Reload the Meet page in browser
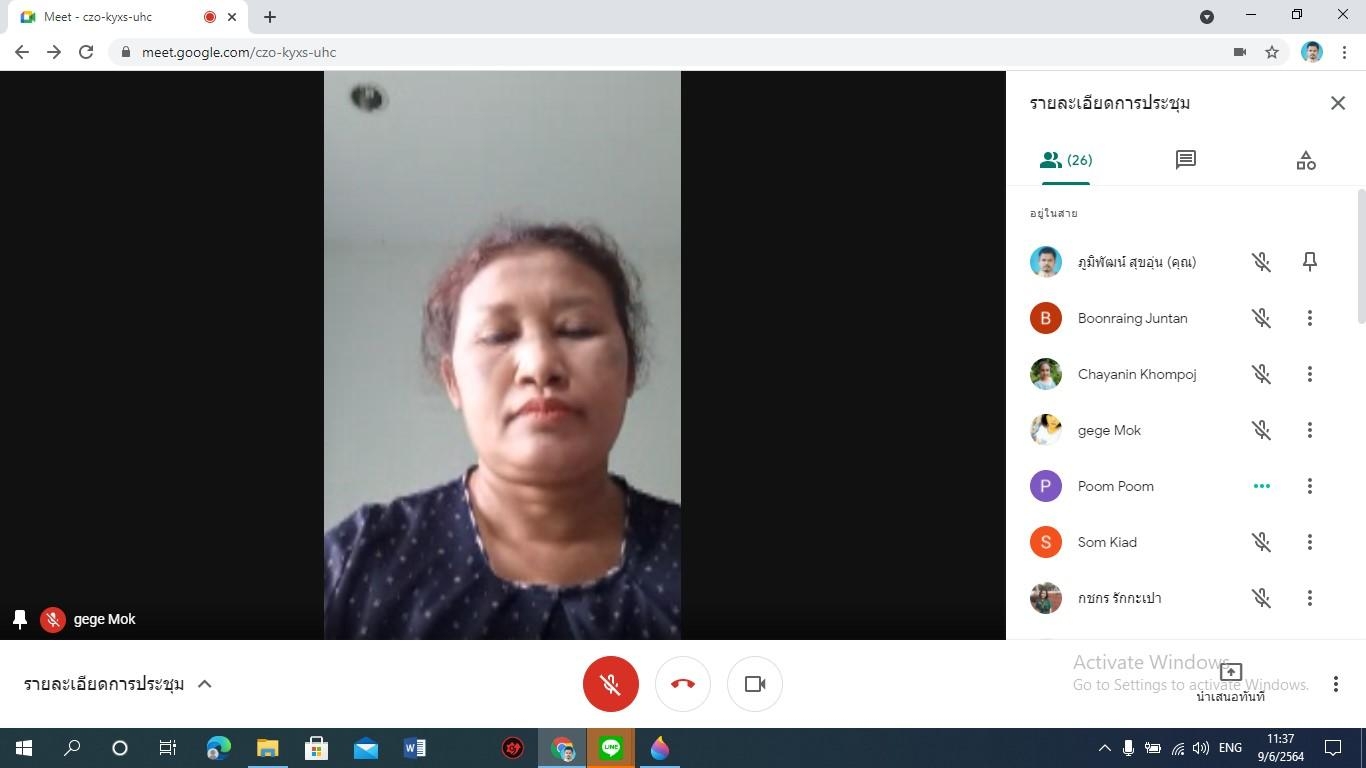 pyautogui.click(x=86, y=52)
